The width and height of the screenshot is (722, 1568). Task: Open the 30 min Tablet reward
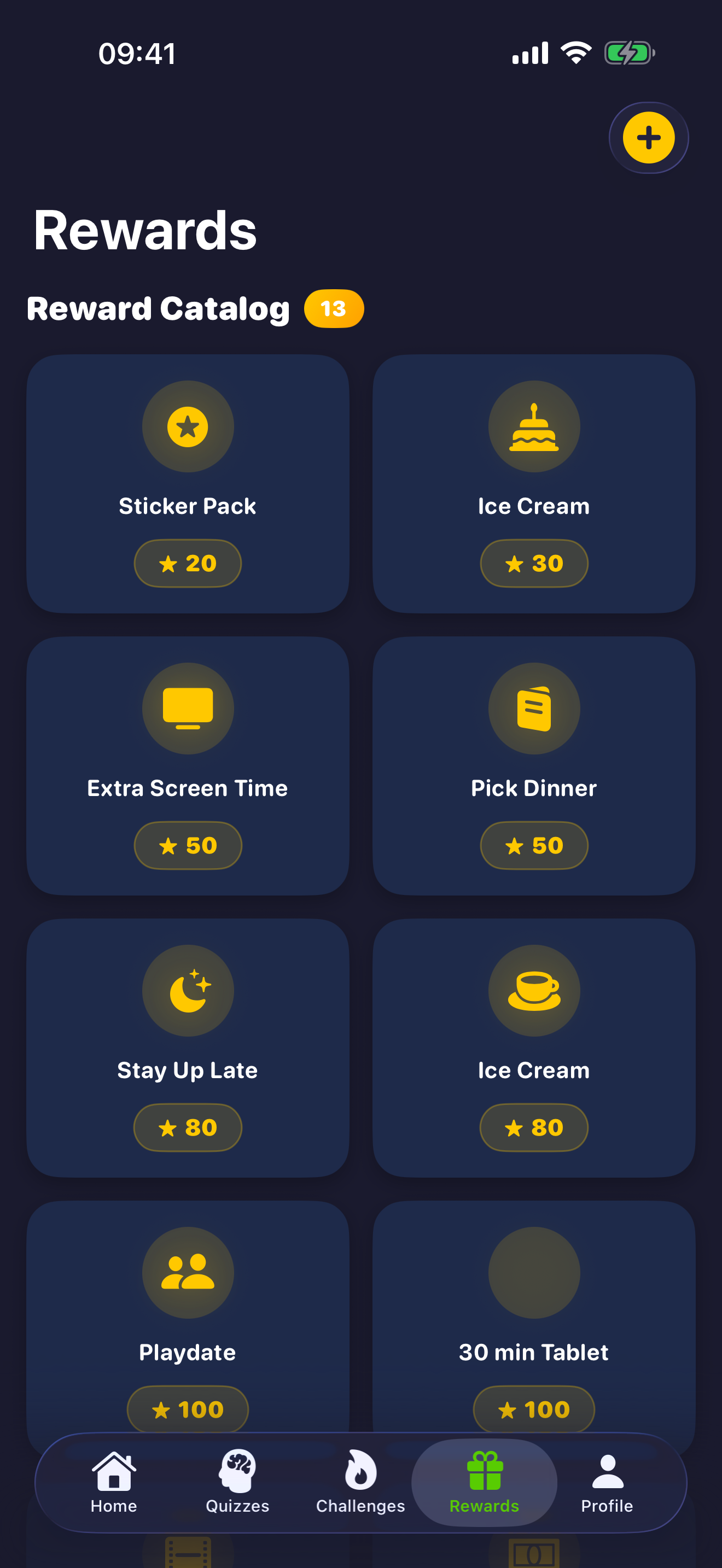534,1327
